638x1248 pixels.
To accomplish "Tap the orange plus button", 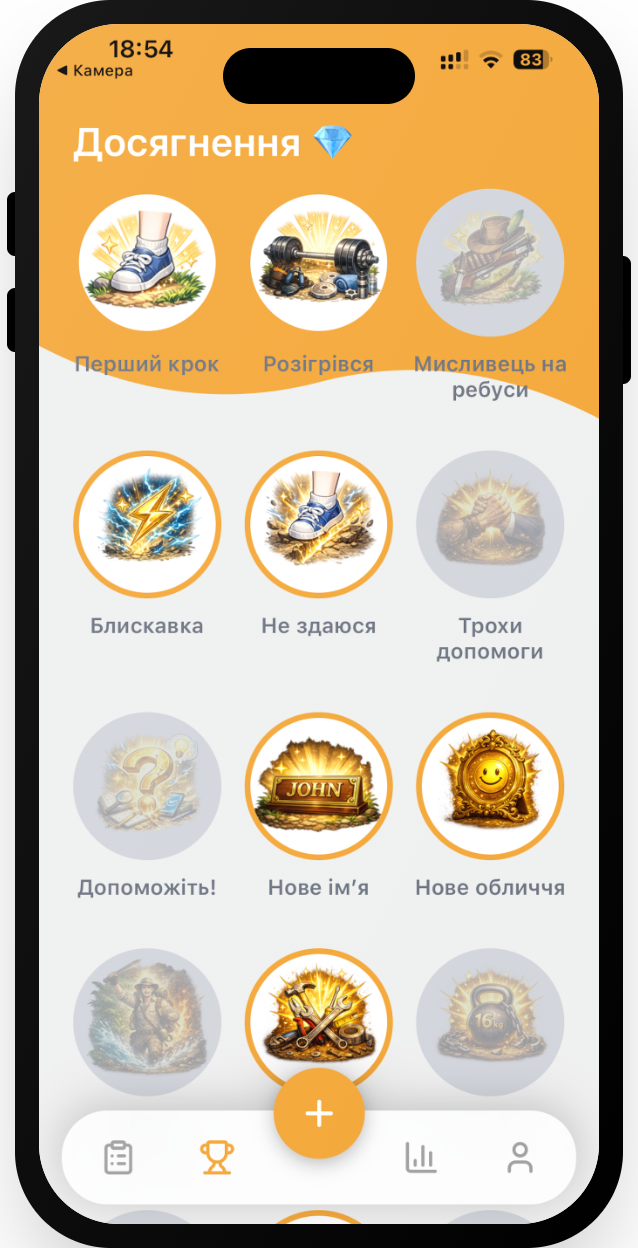I will 319,1113.
